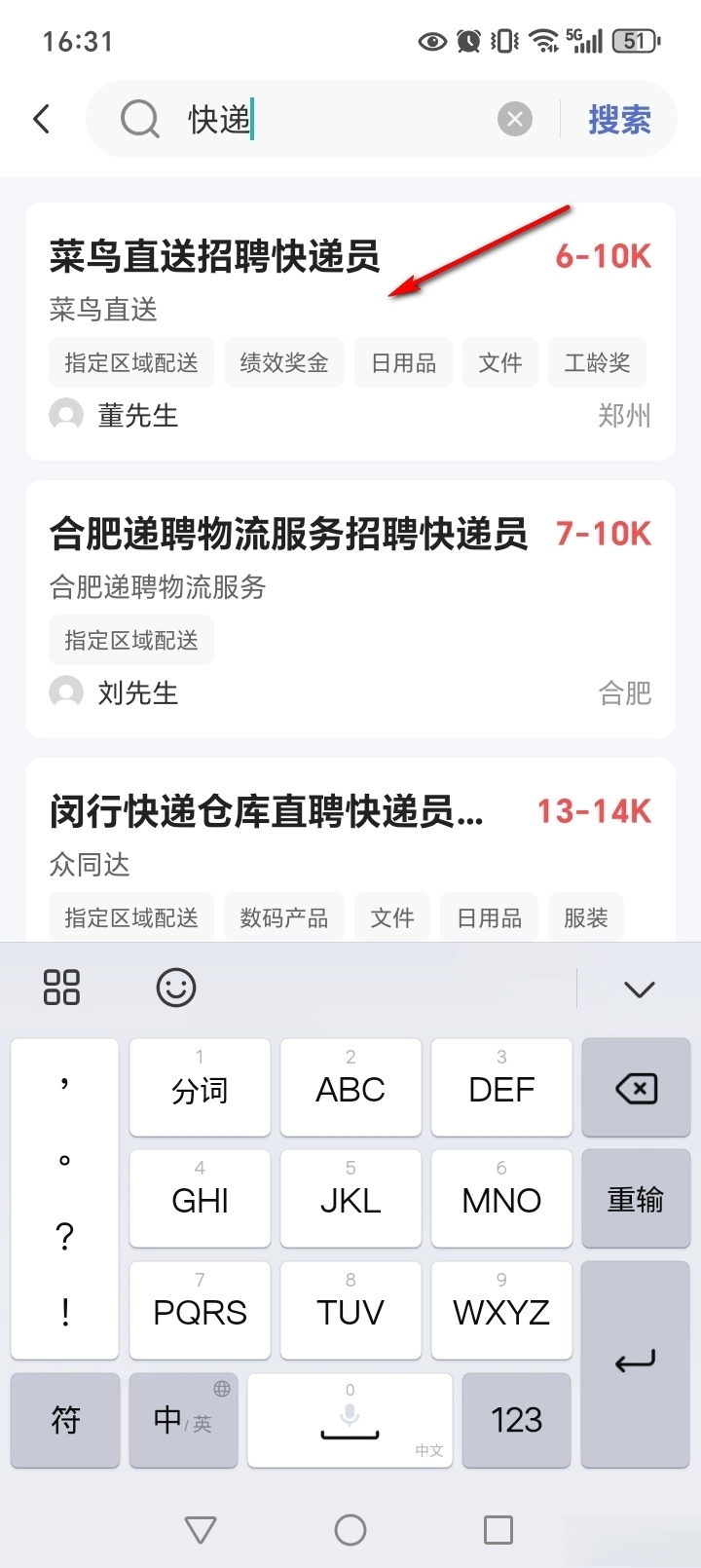
Task: Tap the space bar with microphone
Action: coord(350,1420)
